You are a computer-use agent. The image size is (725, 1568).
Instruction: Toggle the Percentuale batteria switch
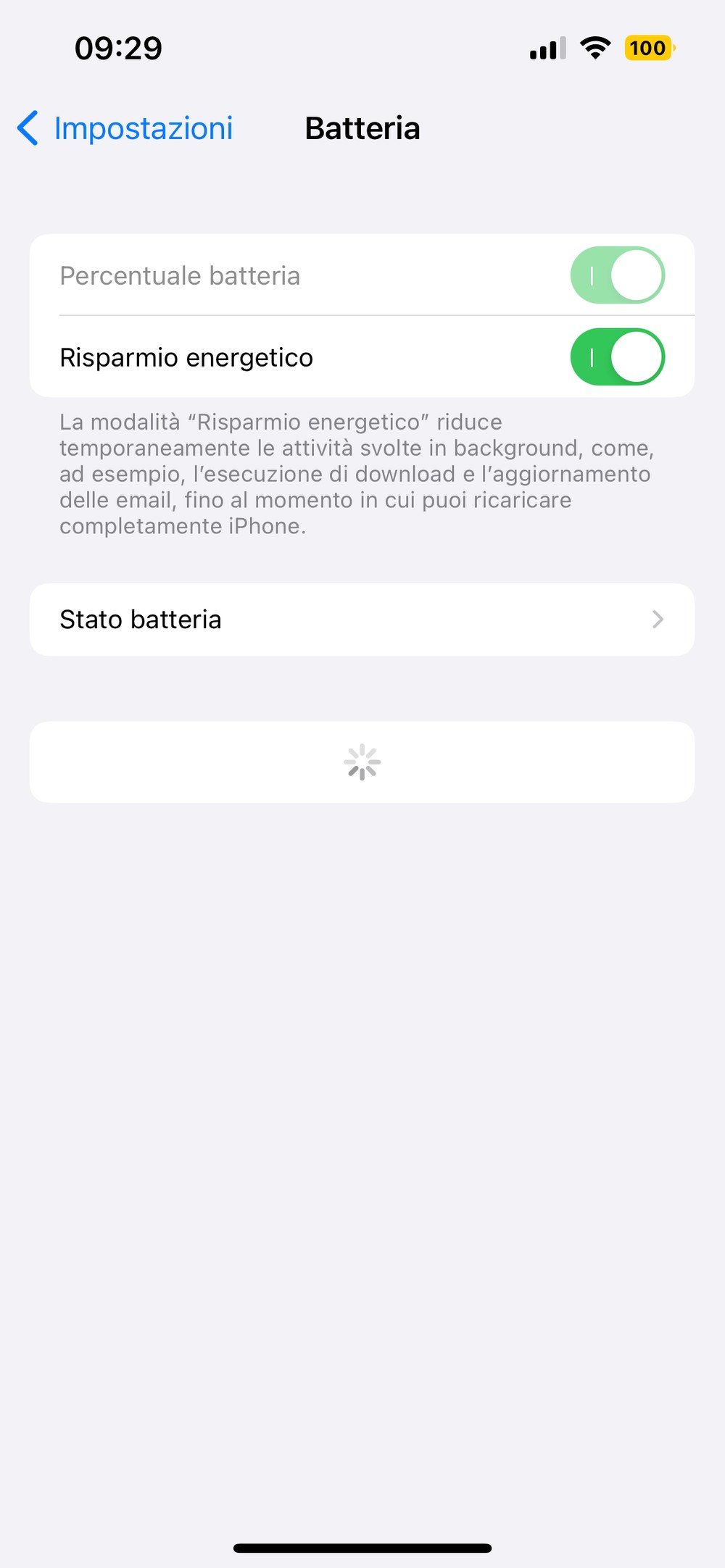click(618, 275)
